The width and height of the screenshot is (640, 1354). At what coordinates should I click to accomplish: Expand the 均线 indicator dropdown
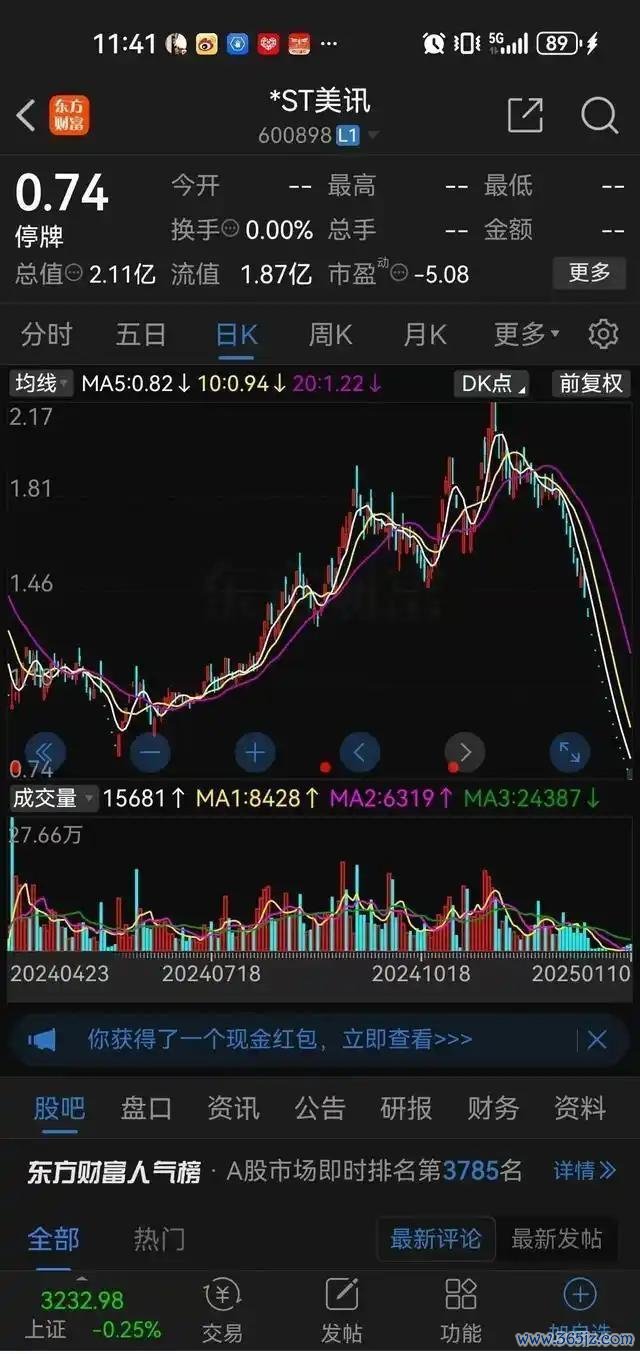click(x=40, y=383)
